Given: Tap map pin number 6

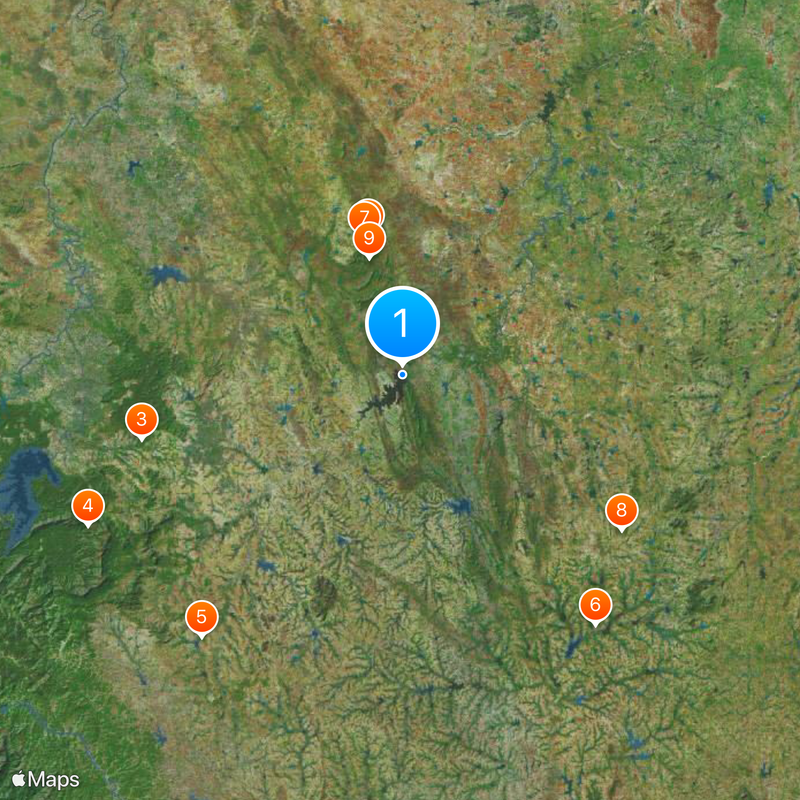Looking at the screenshot, I should 595,604.
